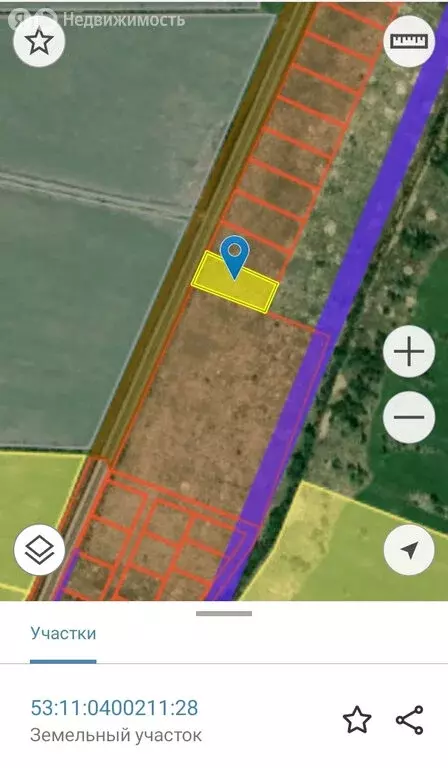Open favorites star button on map

(x=39, y=41)
